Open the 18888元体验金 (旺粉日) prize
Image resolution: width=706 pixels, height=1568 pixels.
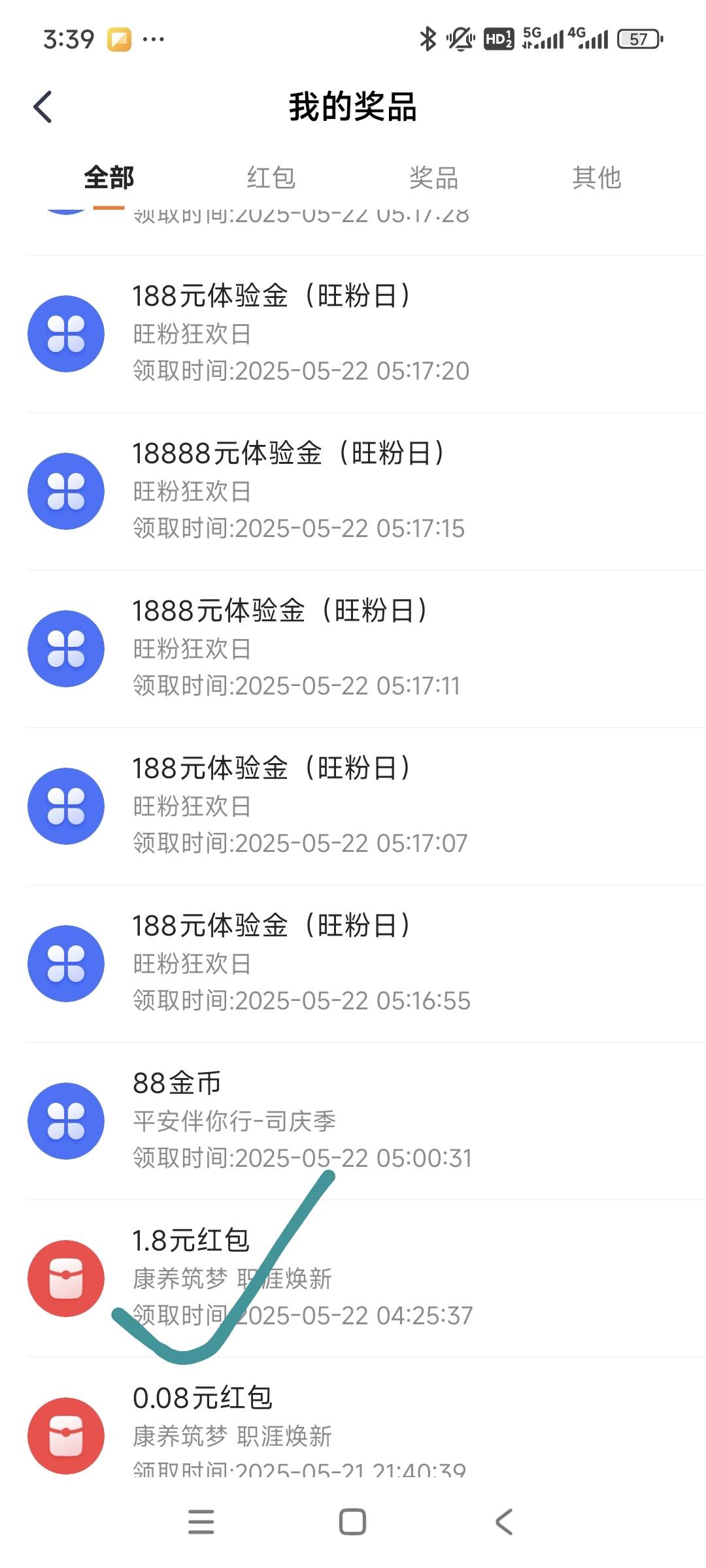click(366, 491)
